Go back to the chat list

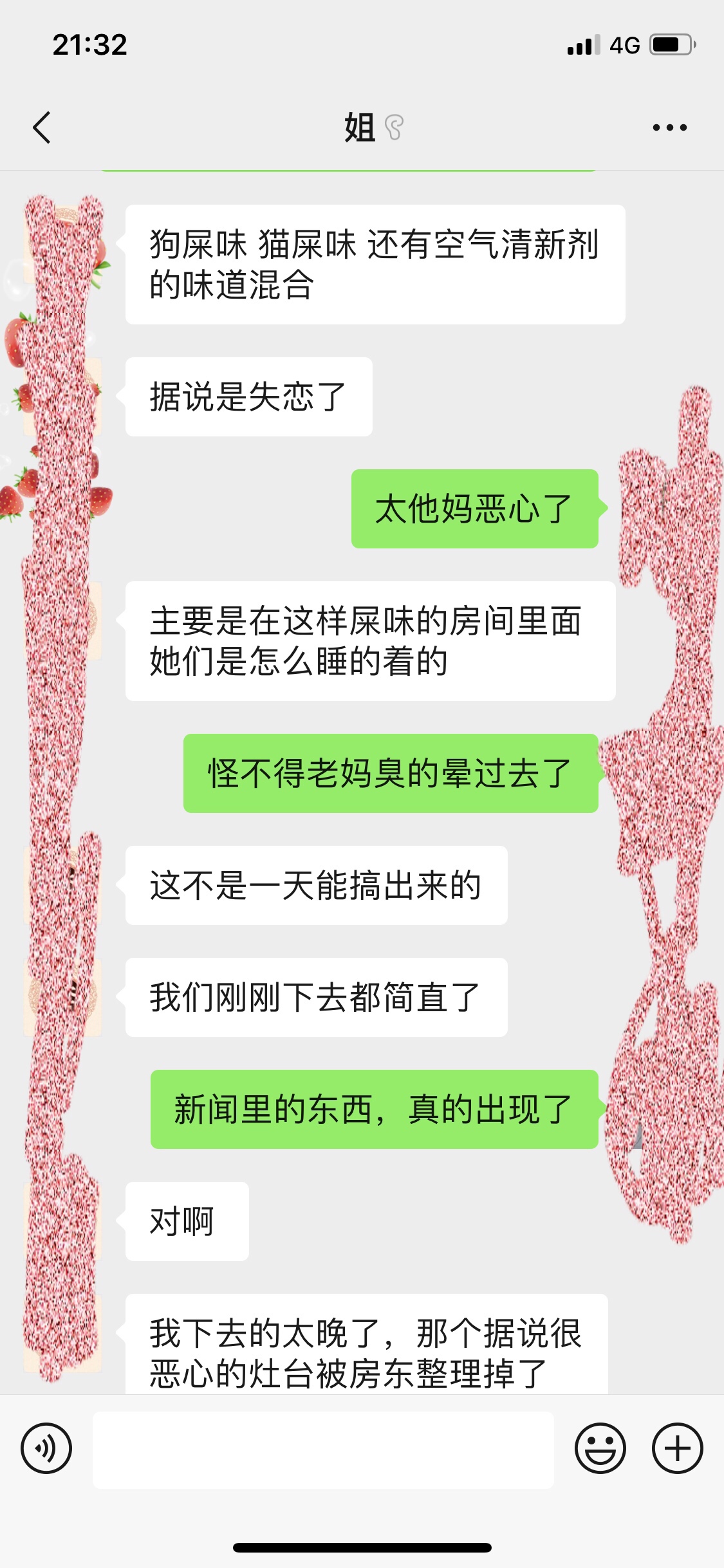pyautogui.click(x=42, y=127)
